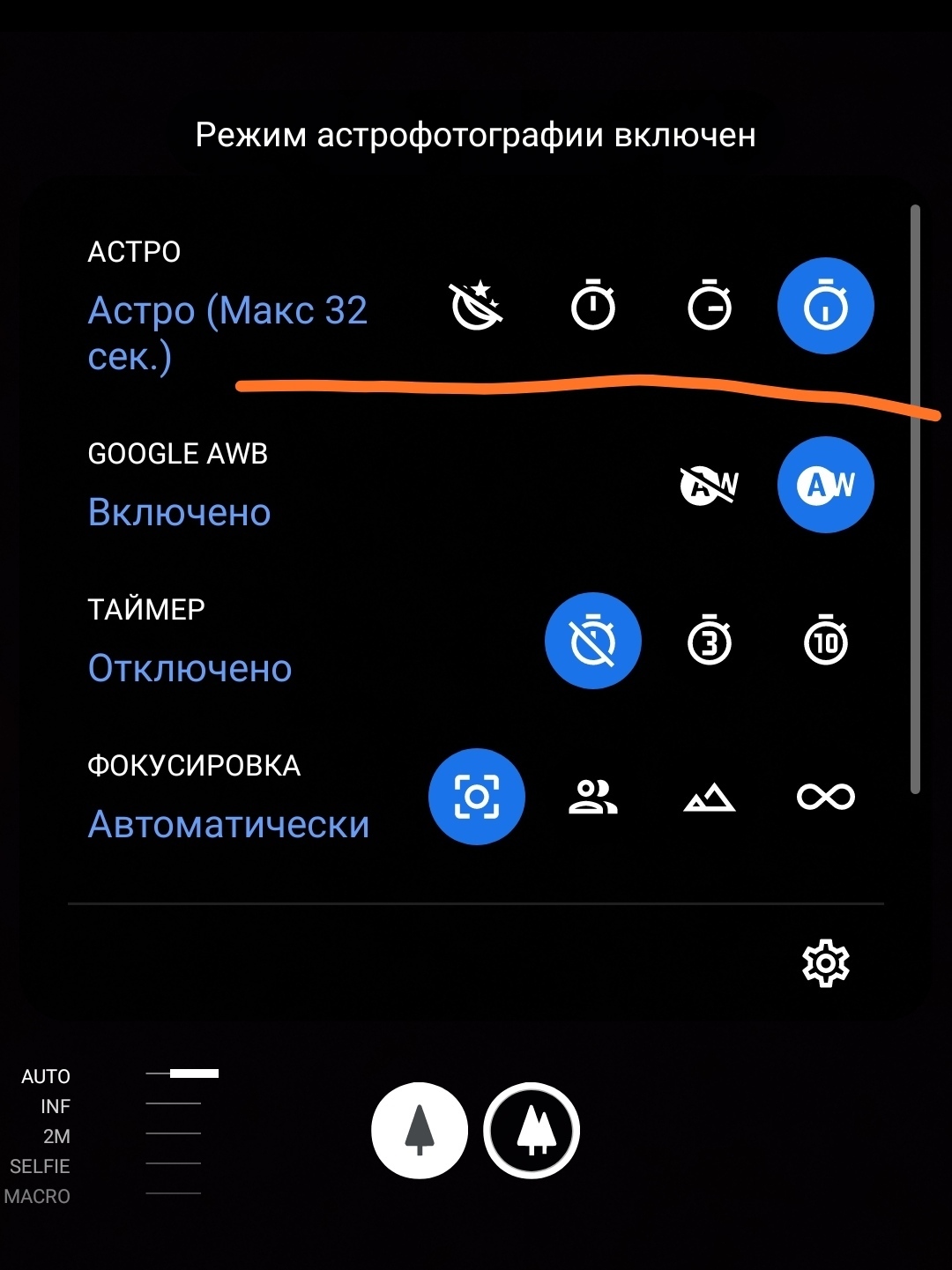Select the third astro timer option
The height and width of the screenshot is (1270, 952).
710,306
